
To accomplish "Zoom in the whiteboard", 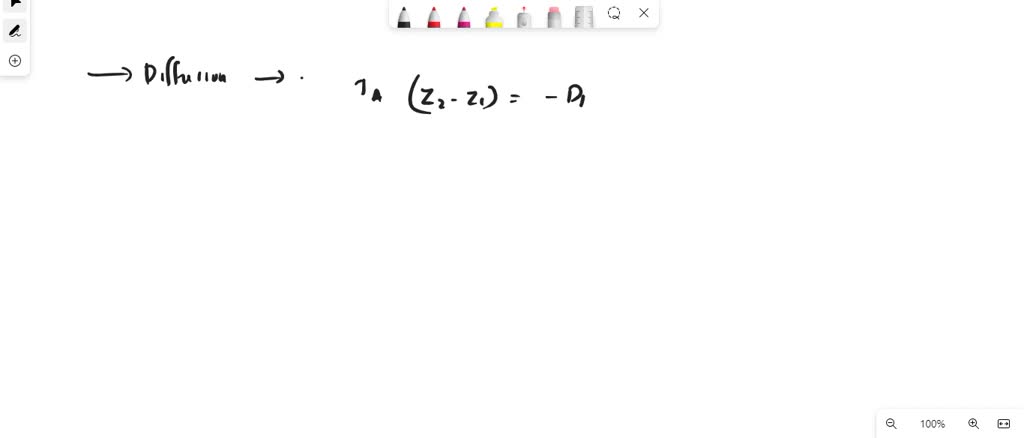I will pyautogui.click(x=973, y=424).
